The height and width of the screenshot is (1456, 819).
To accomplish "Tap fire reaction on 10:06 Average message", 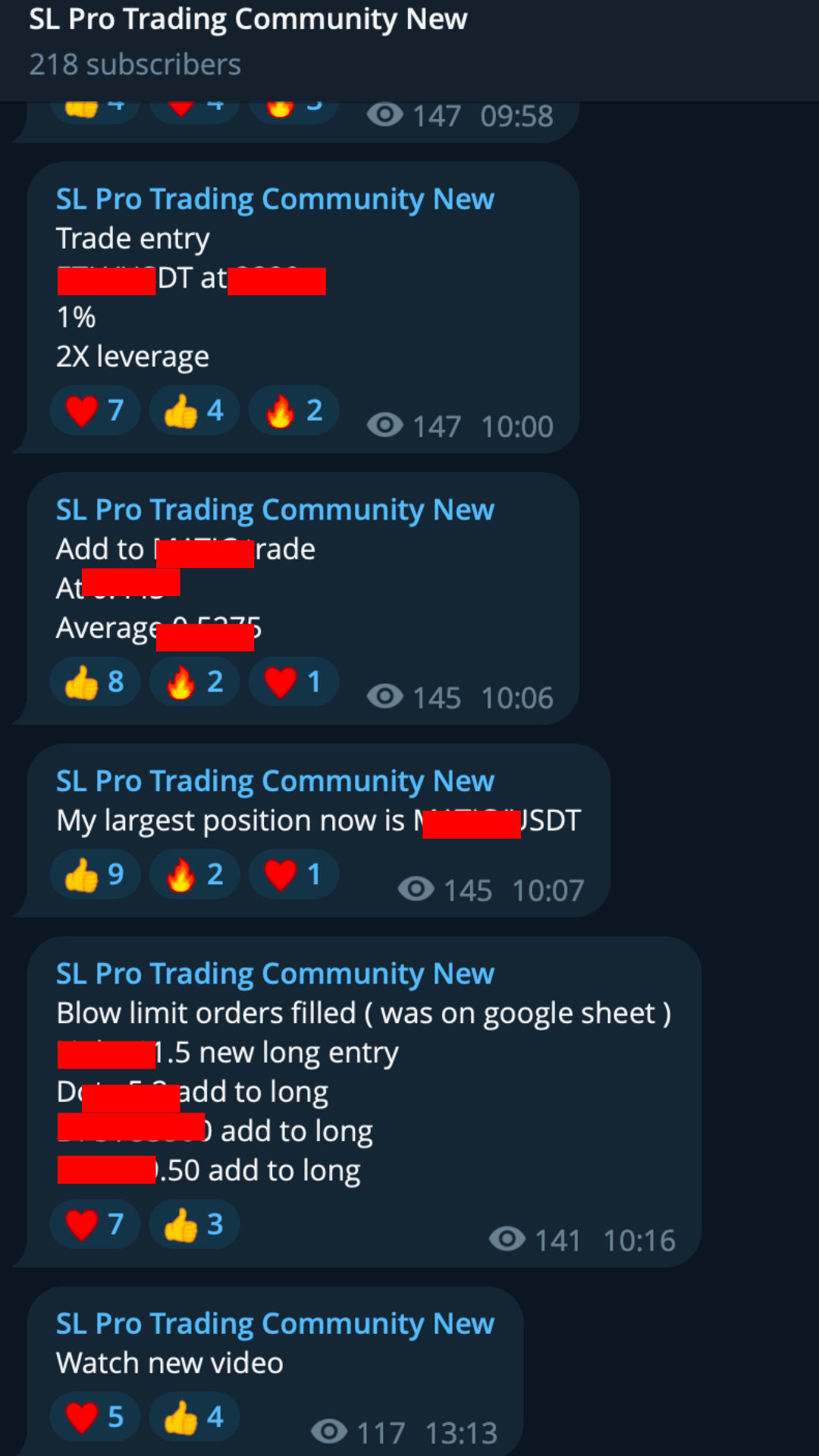I will coord(194,682).
